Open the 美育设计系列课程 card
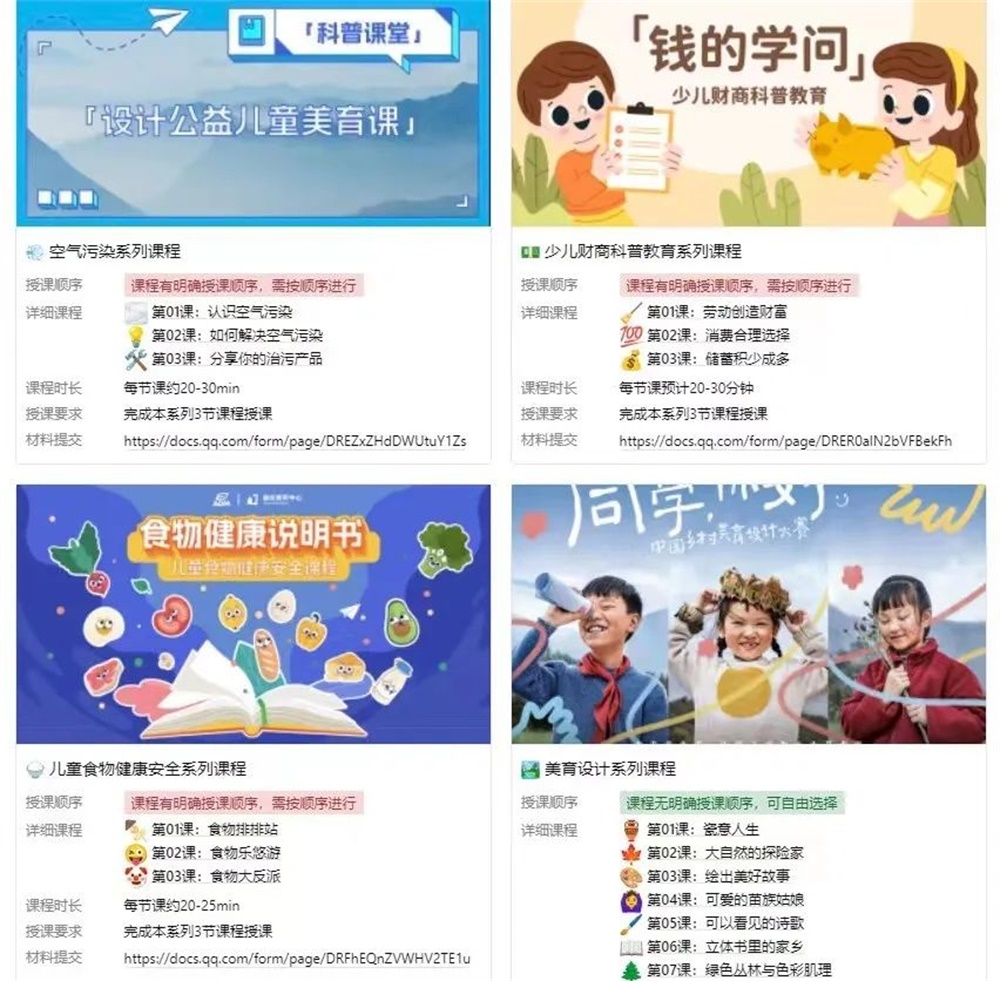 610,769
